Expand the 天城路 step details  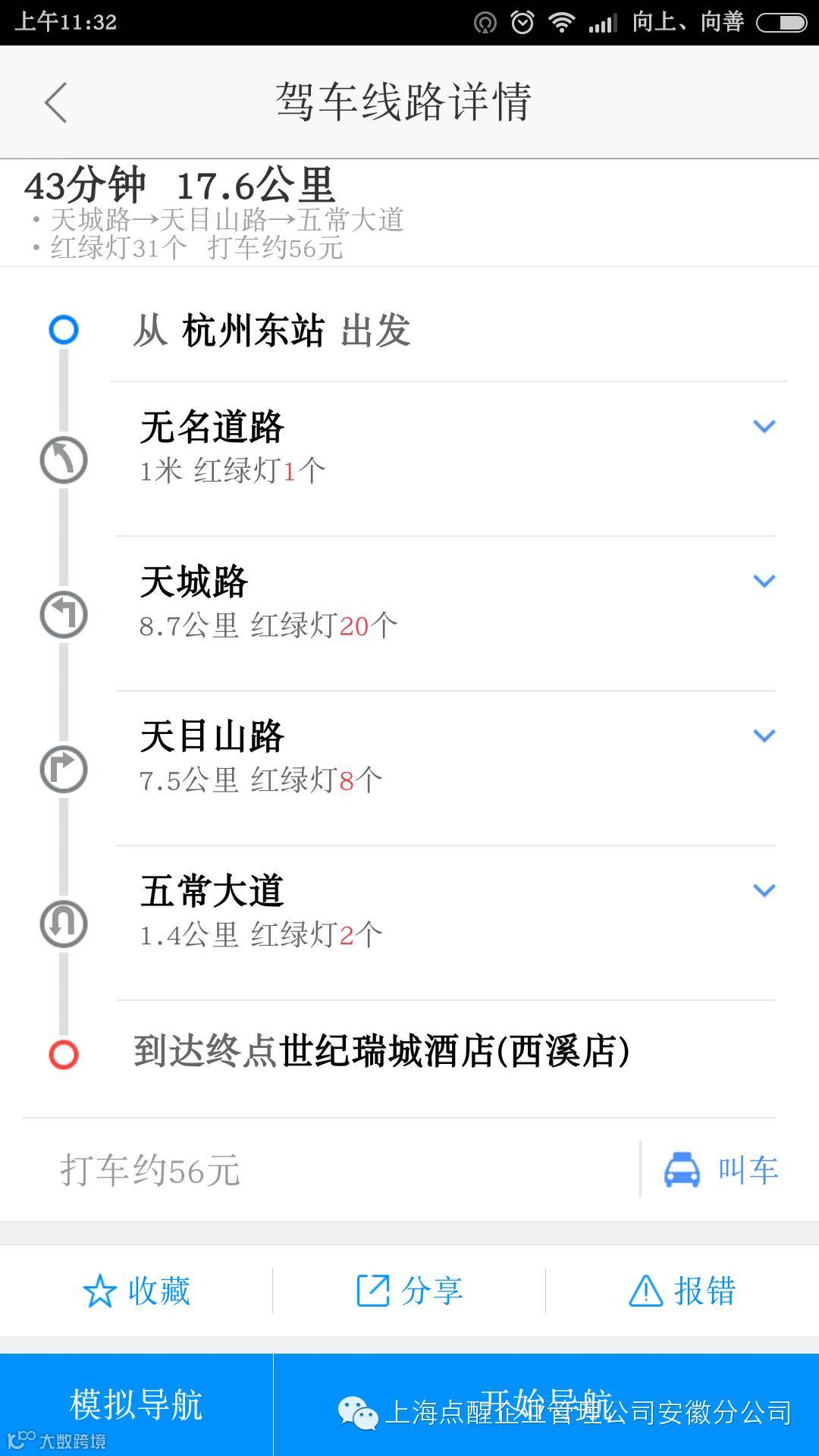pyautogui.click(x=764, y=581)
